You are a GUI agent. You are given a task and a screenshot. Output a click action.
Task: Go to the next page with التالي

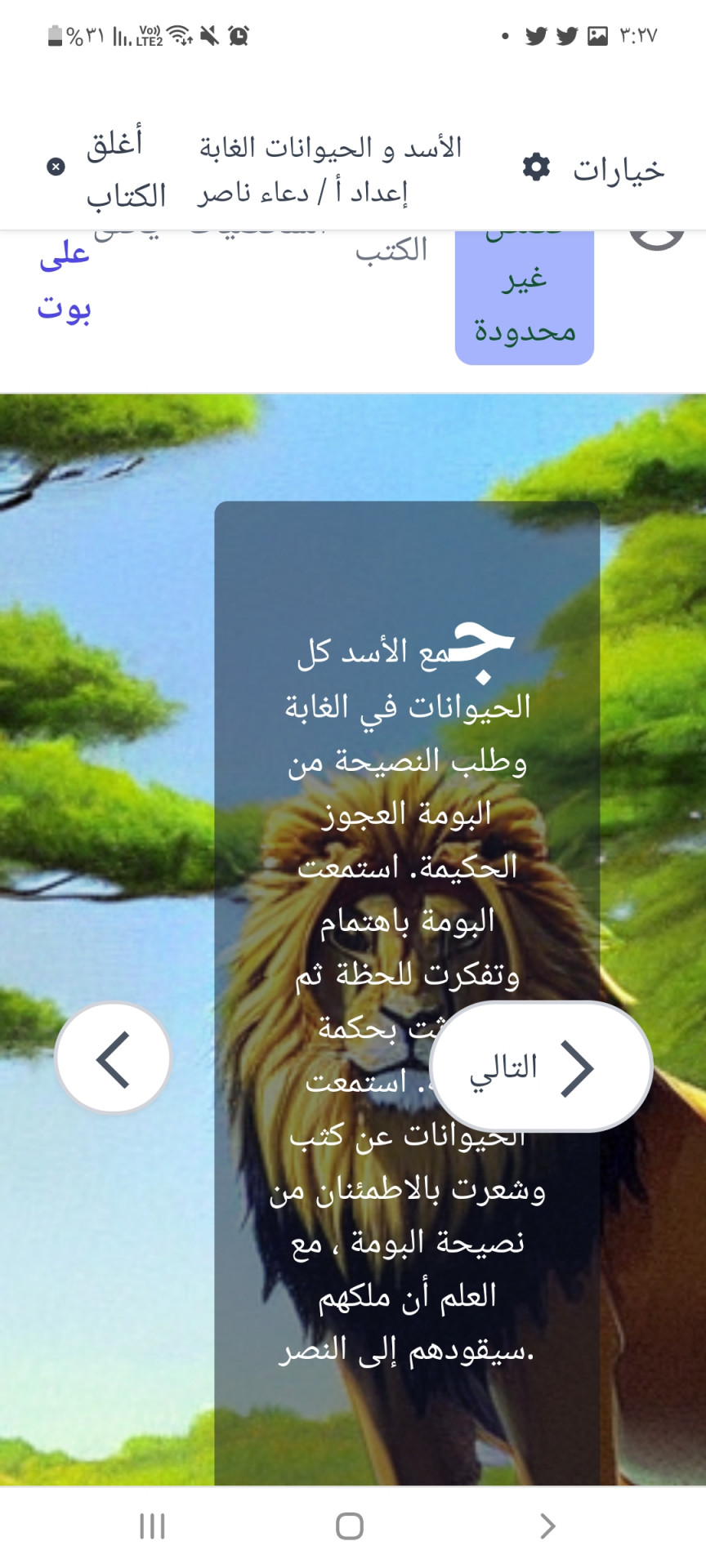point(540,1067)
